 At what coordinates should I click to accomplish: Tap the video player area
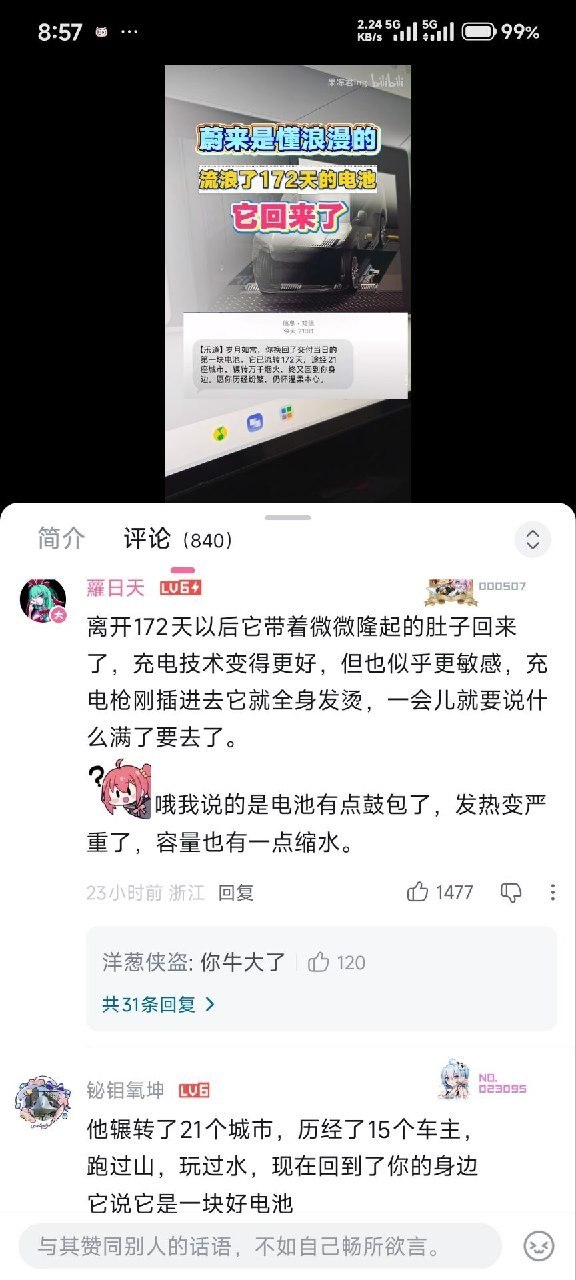coord(288,283)
